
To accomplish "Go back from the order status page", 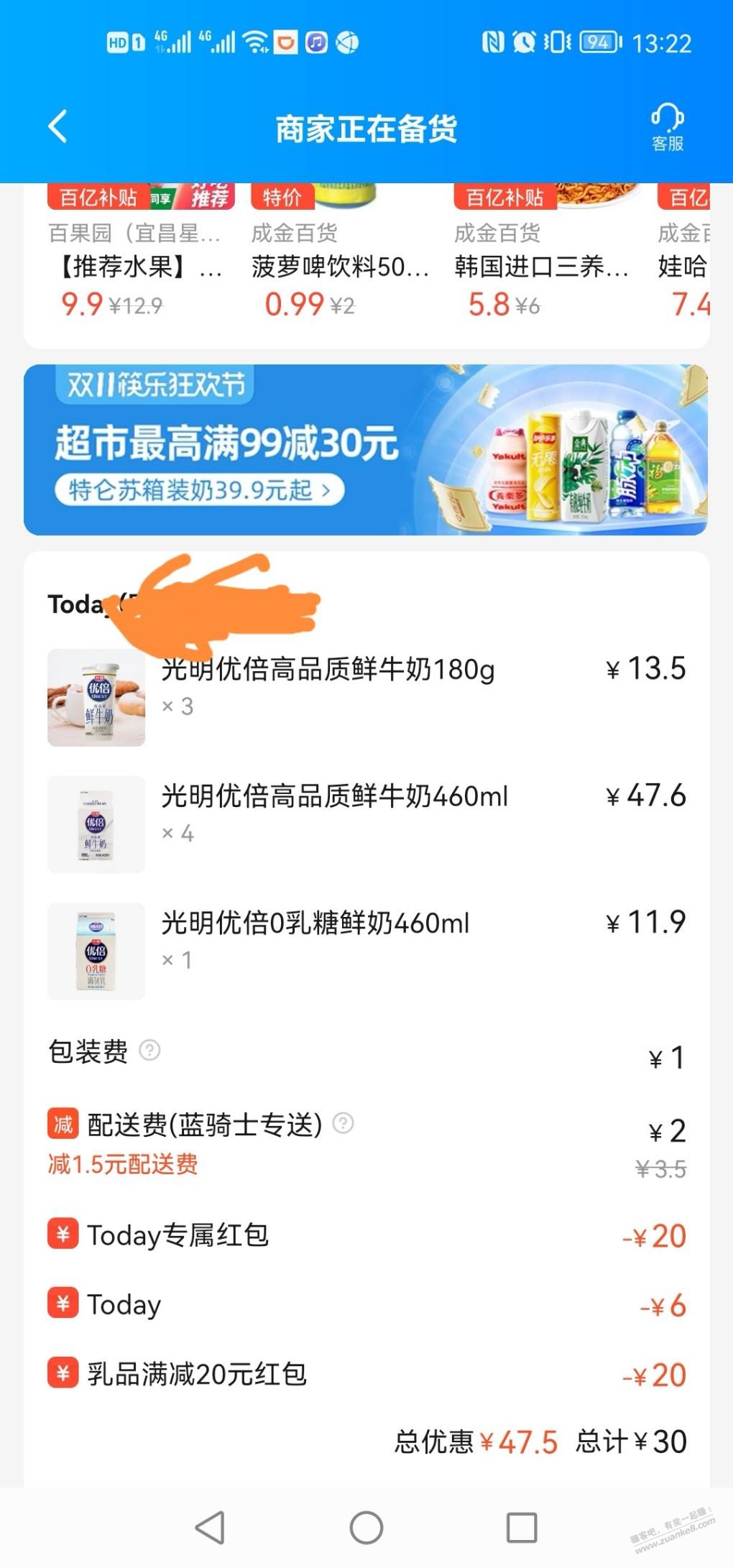I will [x=58, y=127].
